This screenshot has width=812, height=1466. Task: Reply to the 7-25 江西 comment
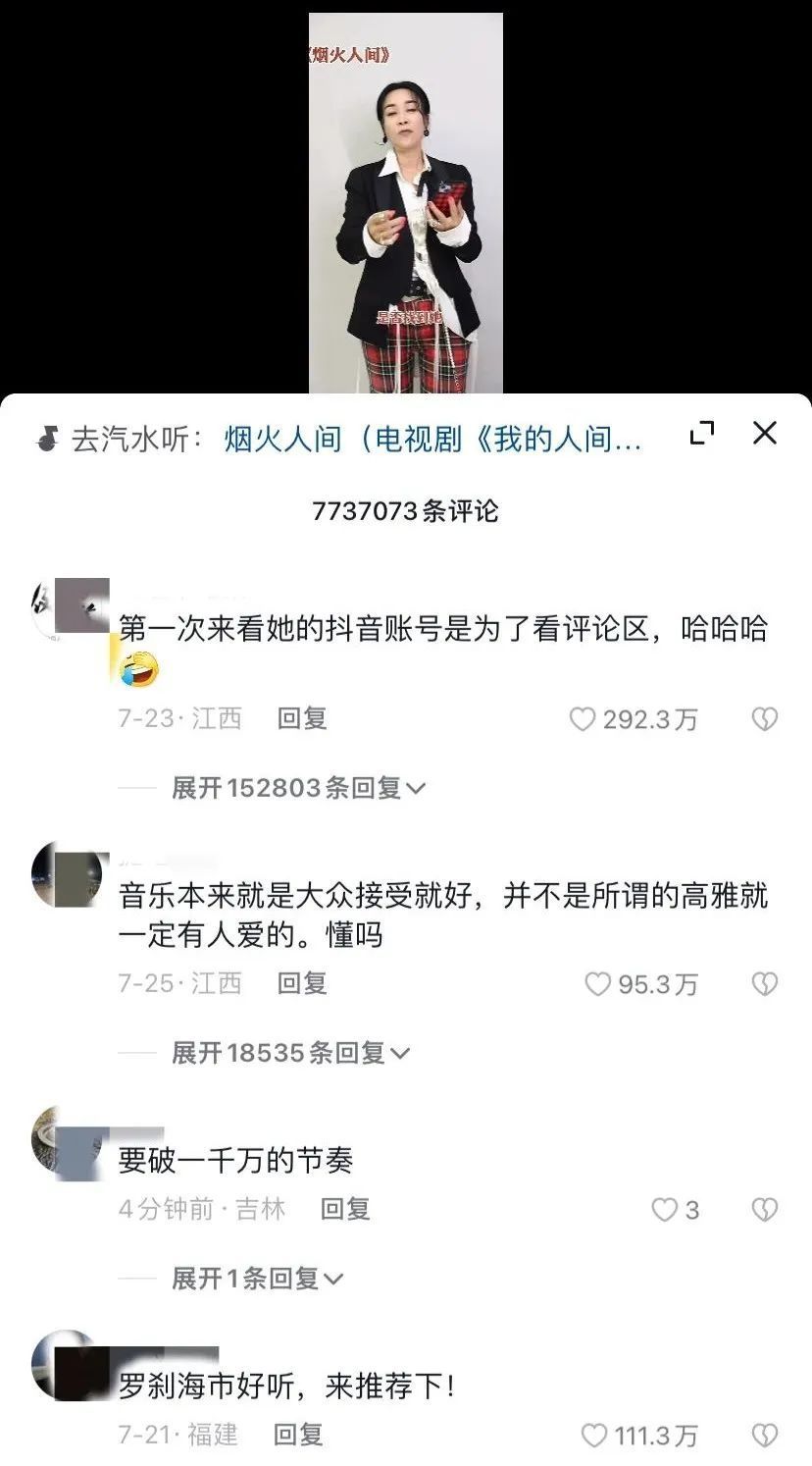(x=301, y=983)
